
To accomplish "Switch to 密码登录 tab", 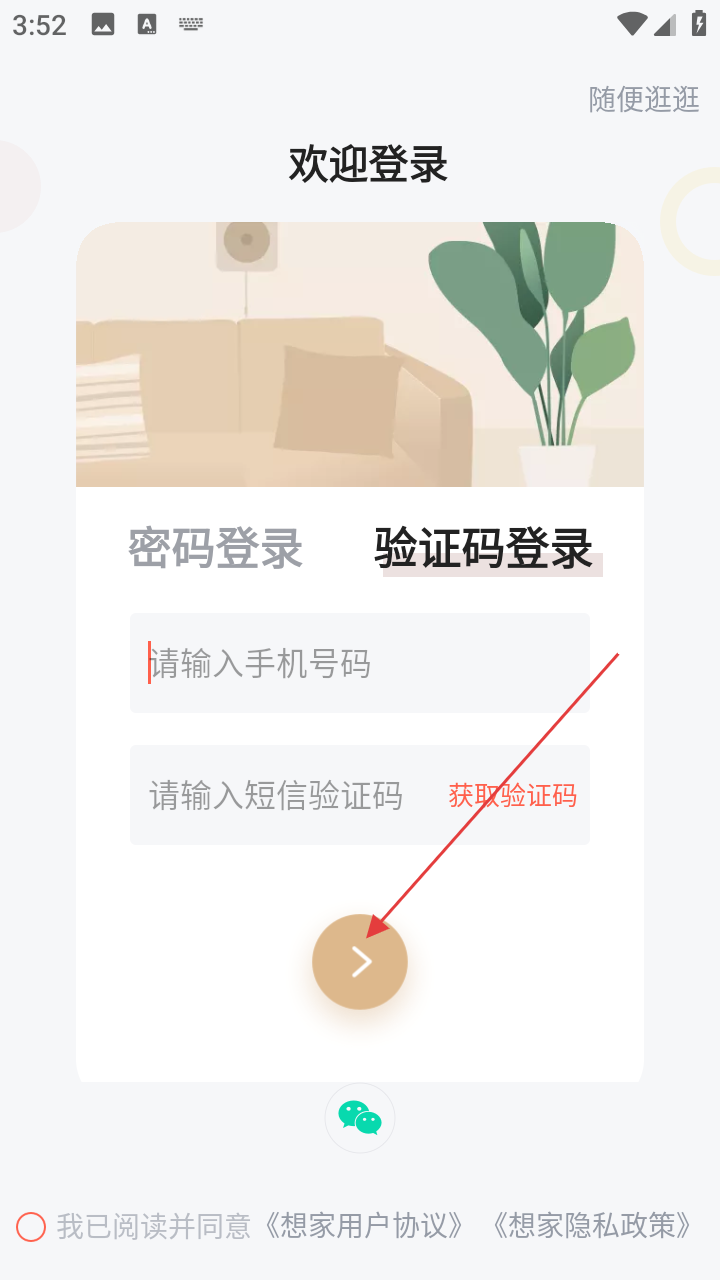I will [x=215, y=548].
